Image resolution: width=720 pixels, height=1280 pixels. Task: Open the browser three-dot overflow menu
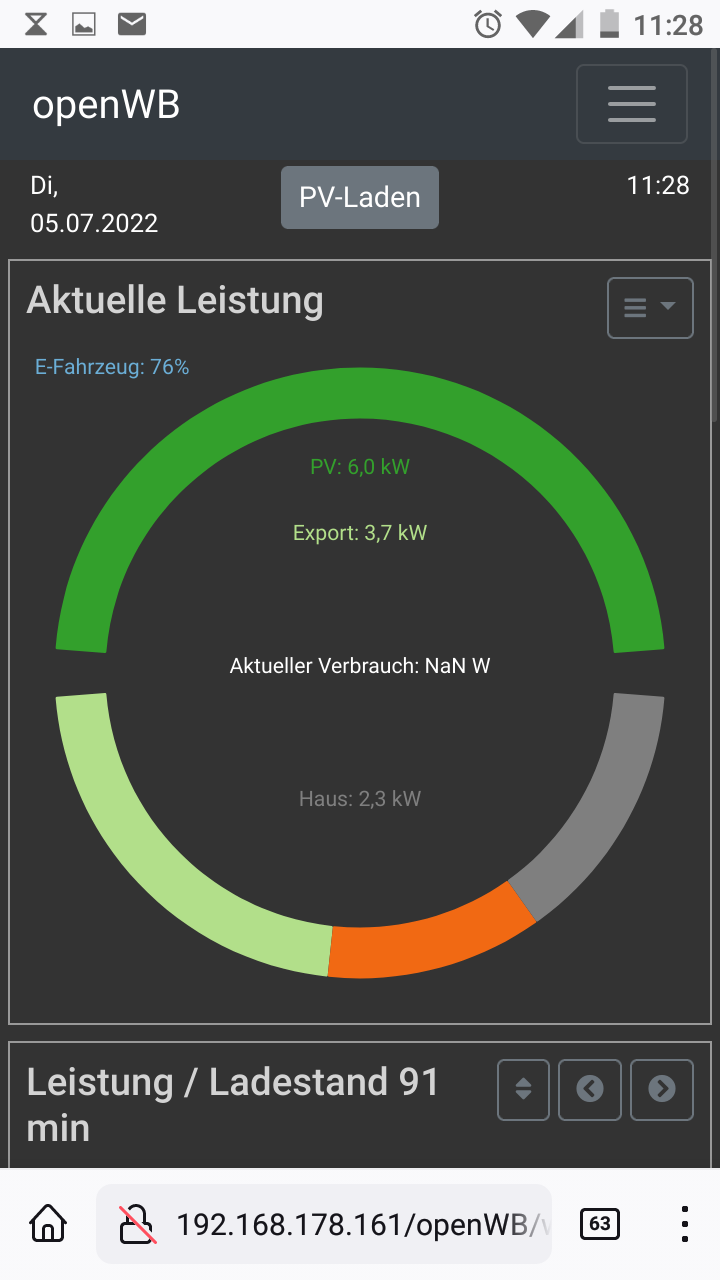pos(685,1223)
